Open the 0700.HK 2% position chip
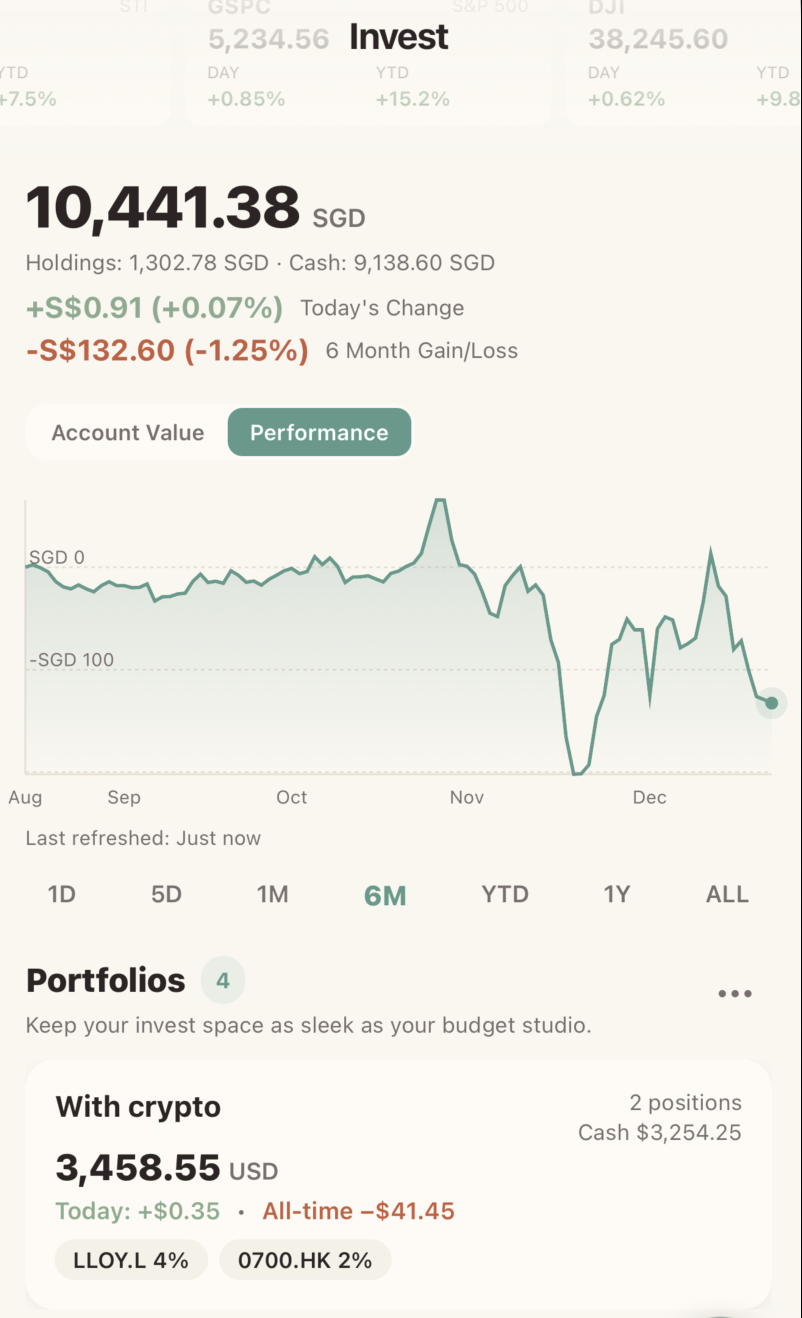802x1318 pixels. click(x=305, y=1260)
